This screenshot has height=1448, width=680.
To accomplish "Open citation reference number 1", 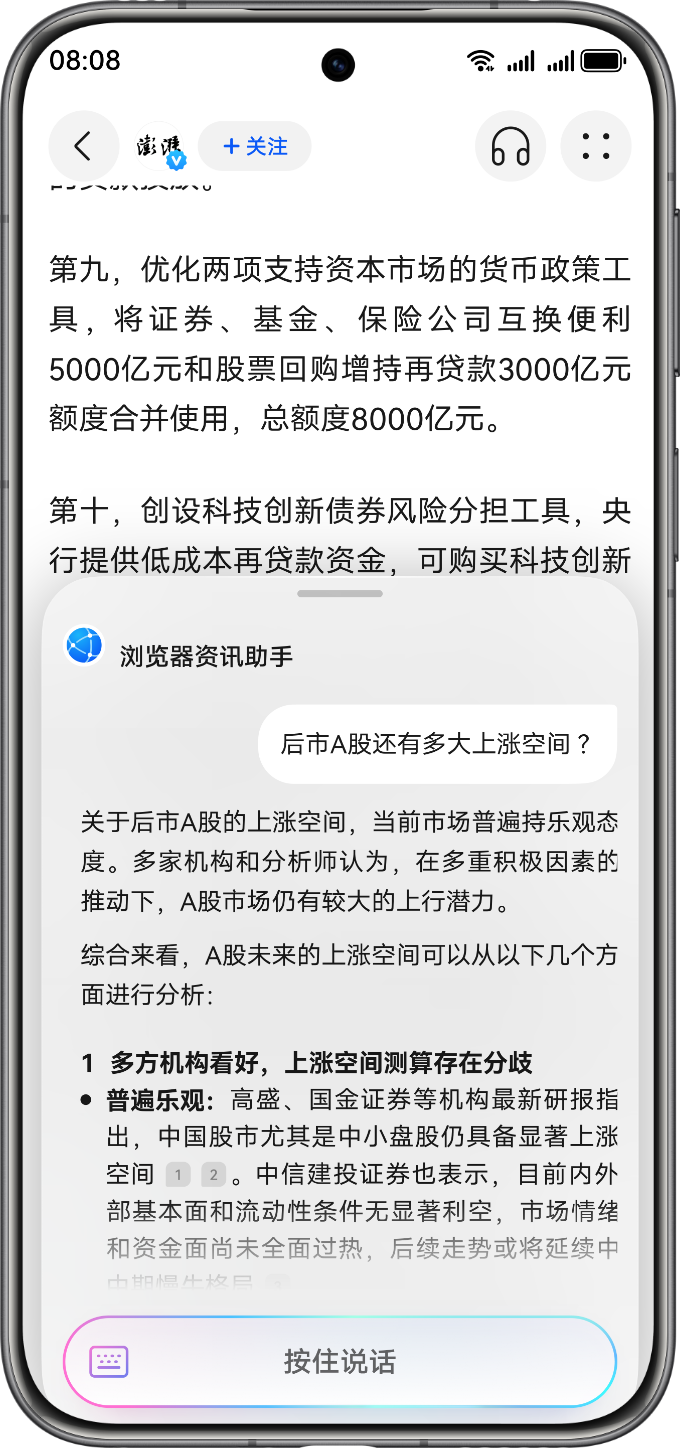I will click(178, 1175).
